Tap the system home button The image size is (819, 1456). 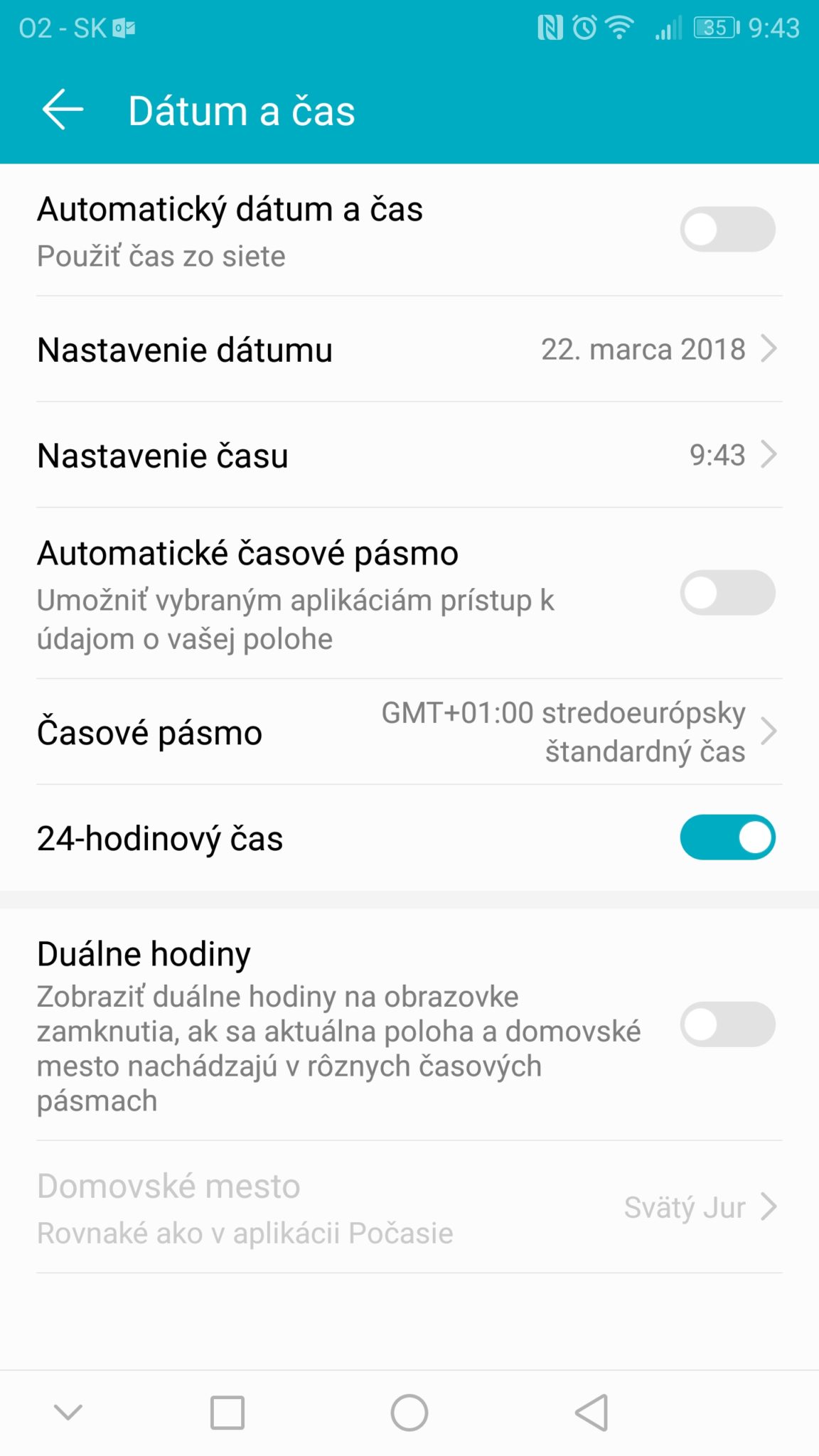409,1413
